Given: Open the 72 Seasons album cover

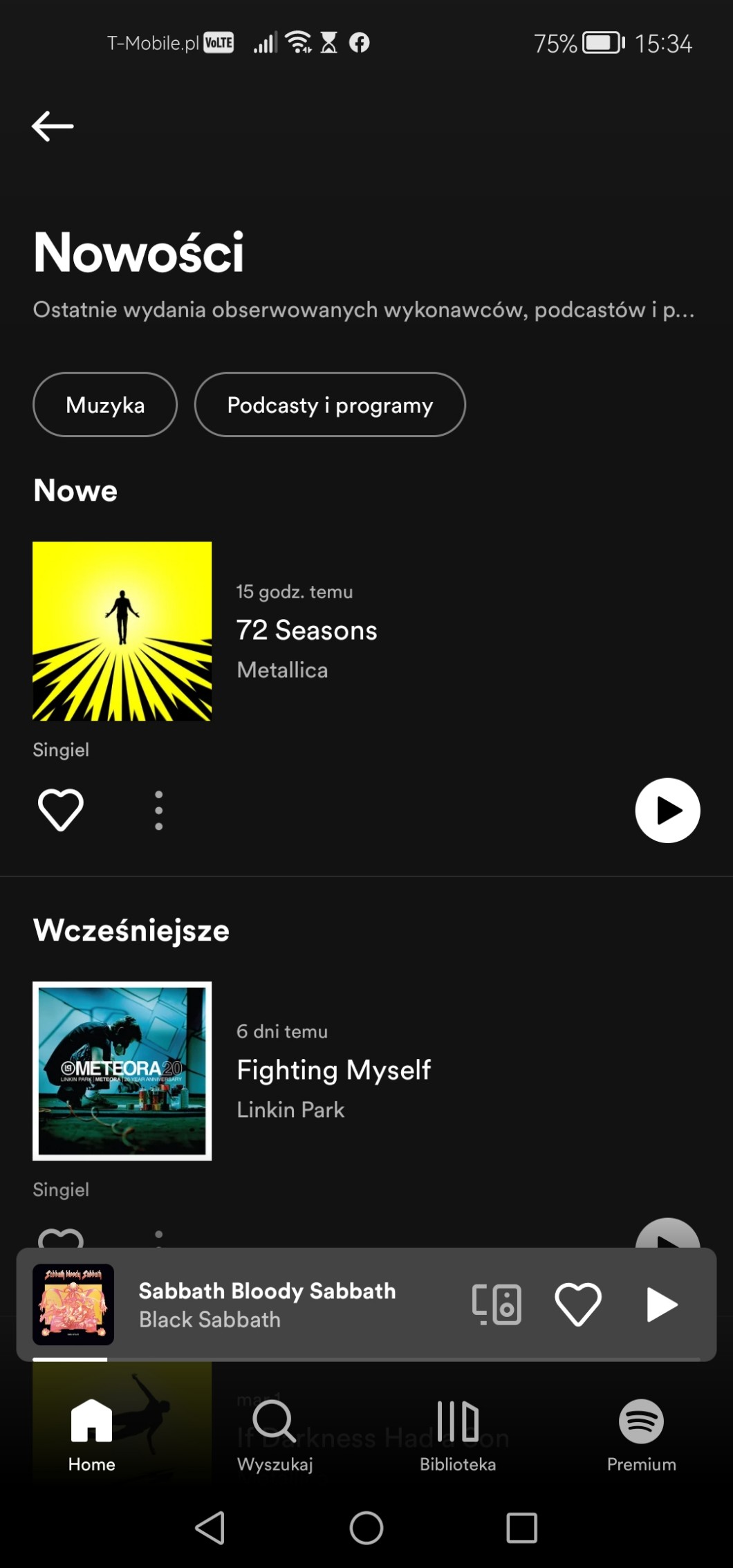Looking at the screenshot, I should point(122,631).
